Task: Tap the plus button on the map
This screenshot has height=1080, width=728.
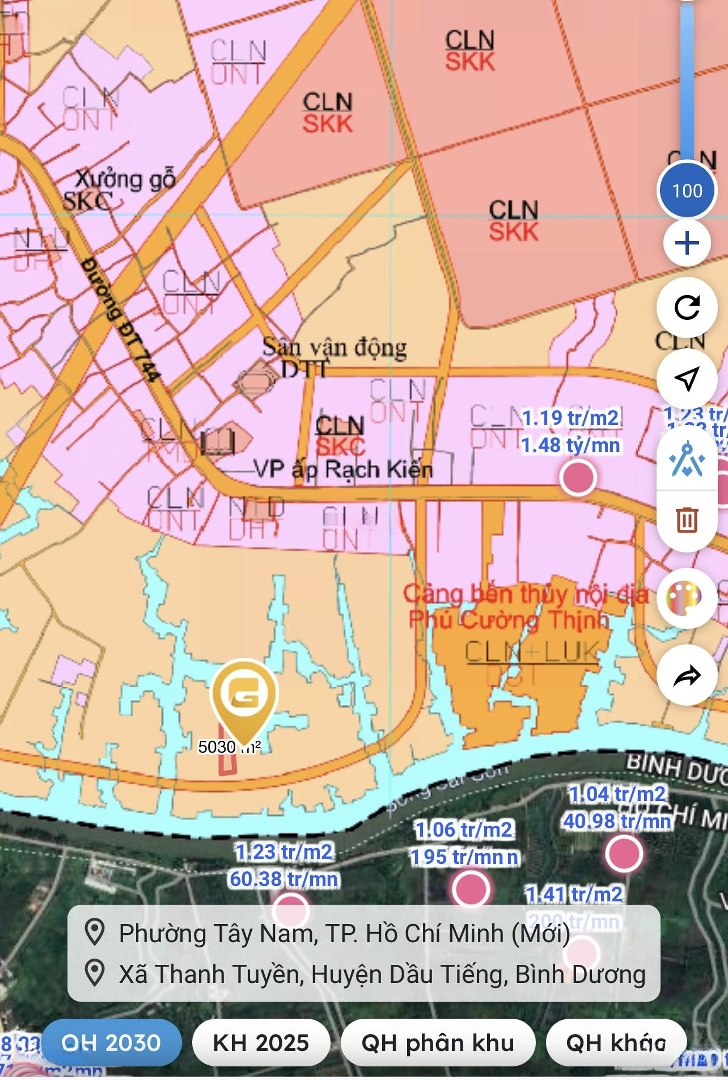Action: (x=687, y=243)
